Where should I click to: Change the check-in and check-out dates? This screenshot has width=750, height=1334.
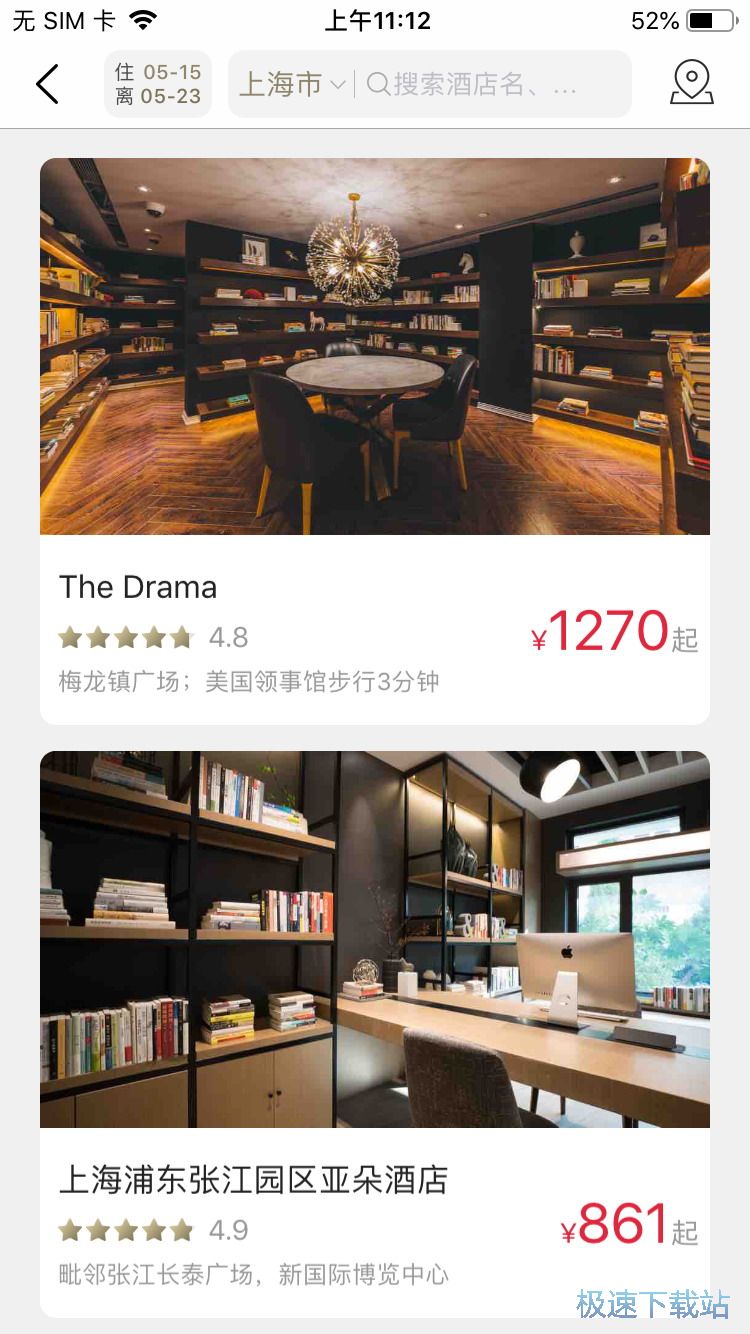tap(158, 84)
